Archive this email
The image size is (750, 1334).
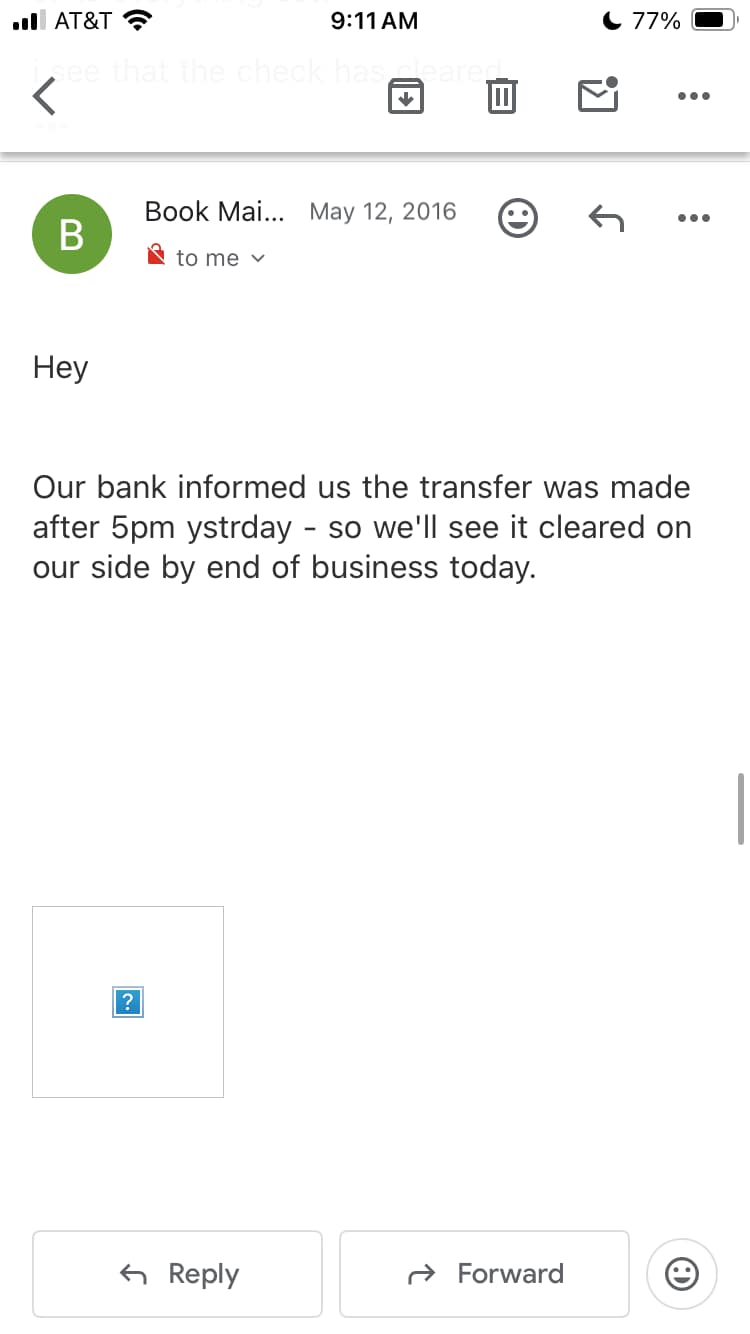coord(405,97)
